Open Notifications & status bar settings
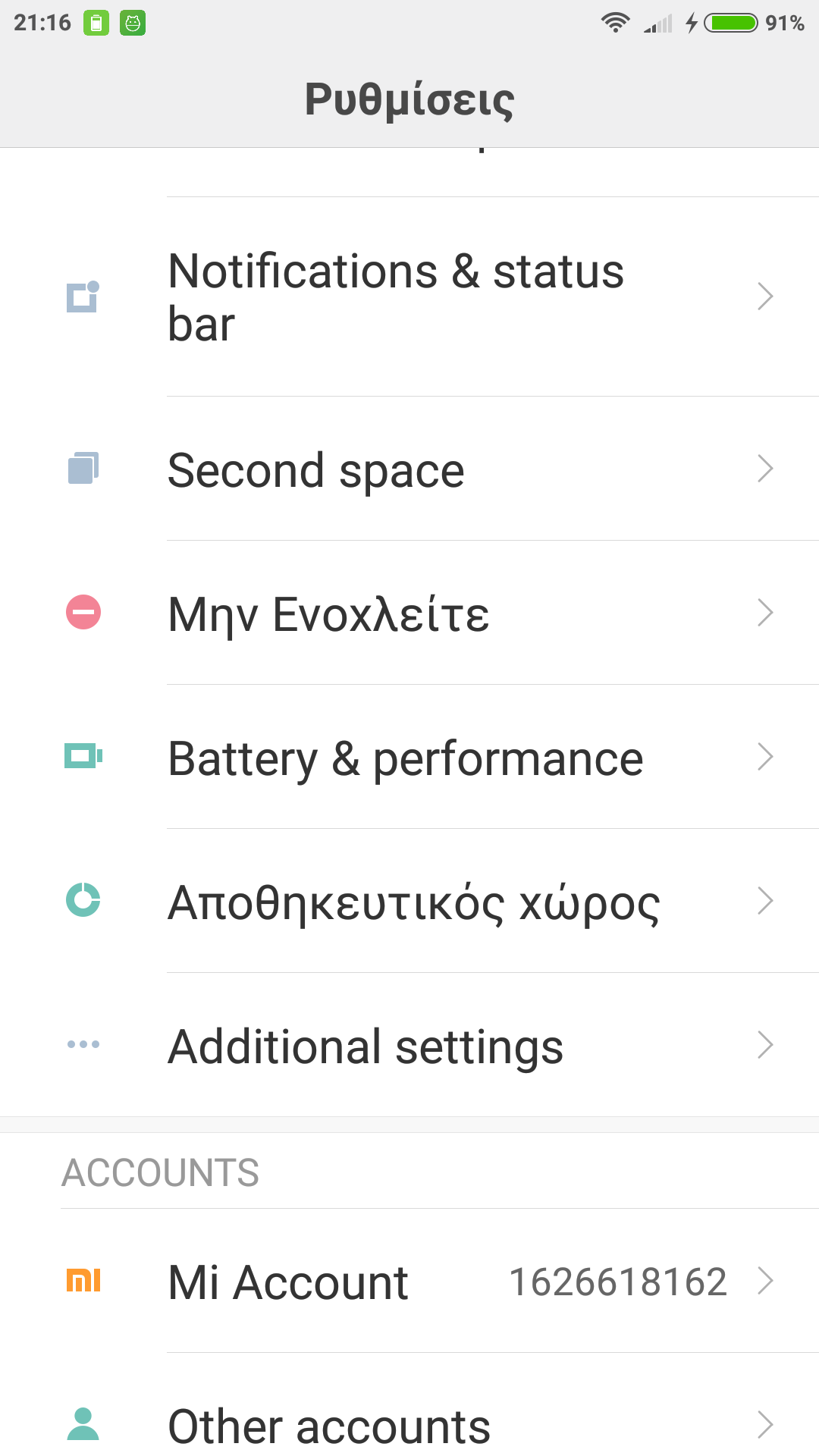This screenshot has width=819, height=1456. click(409, 297)
